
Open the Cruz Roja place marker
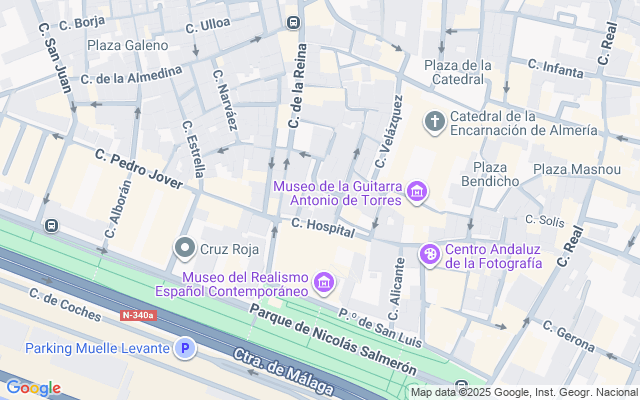(x=184, y=247)
